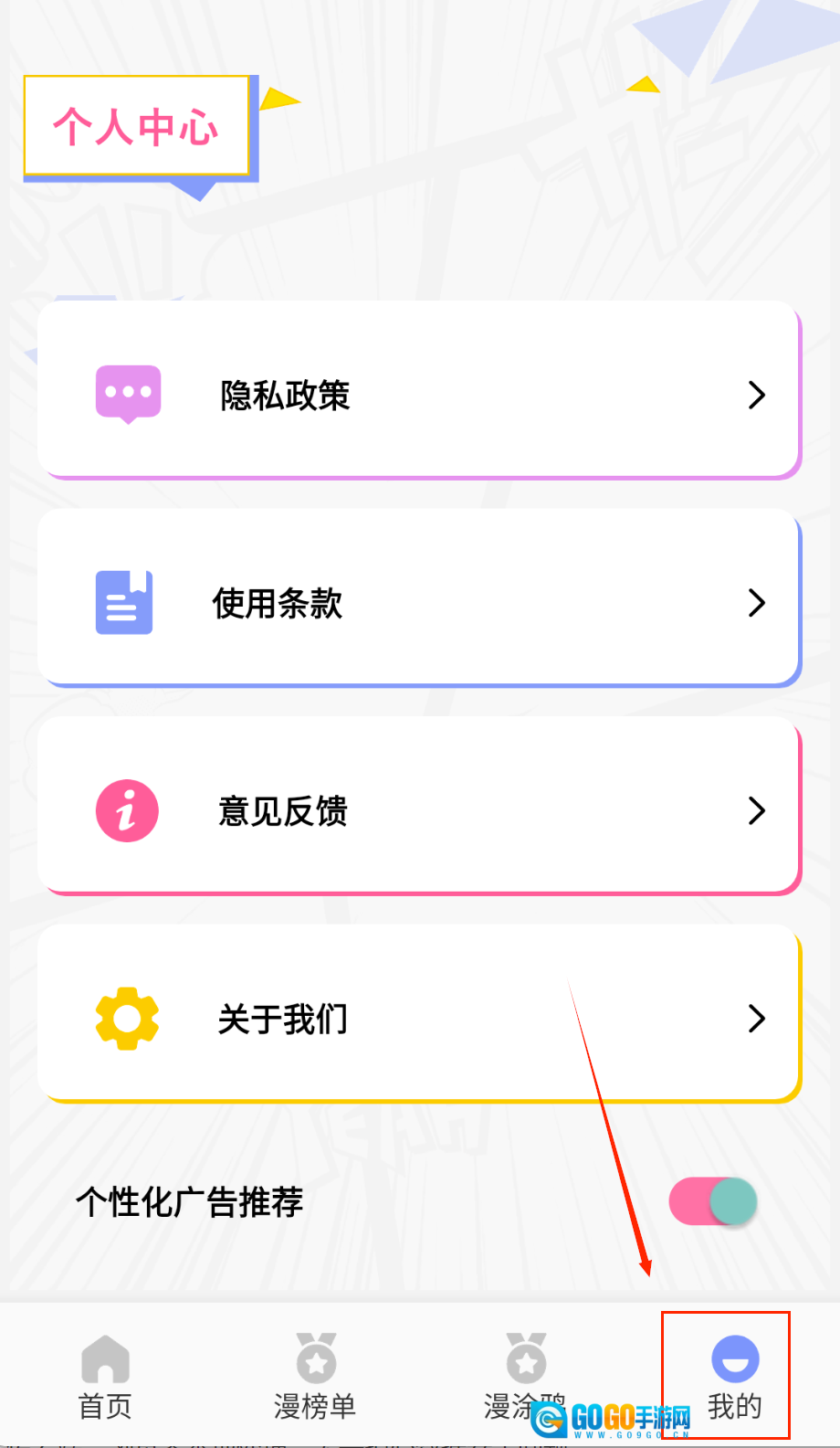Toggle 个性化广告推荐 switch off
This screenshot has width=840, height=1448.
click(713, 1201)
